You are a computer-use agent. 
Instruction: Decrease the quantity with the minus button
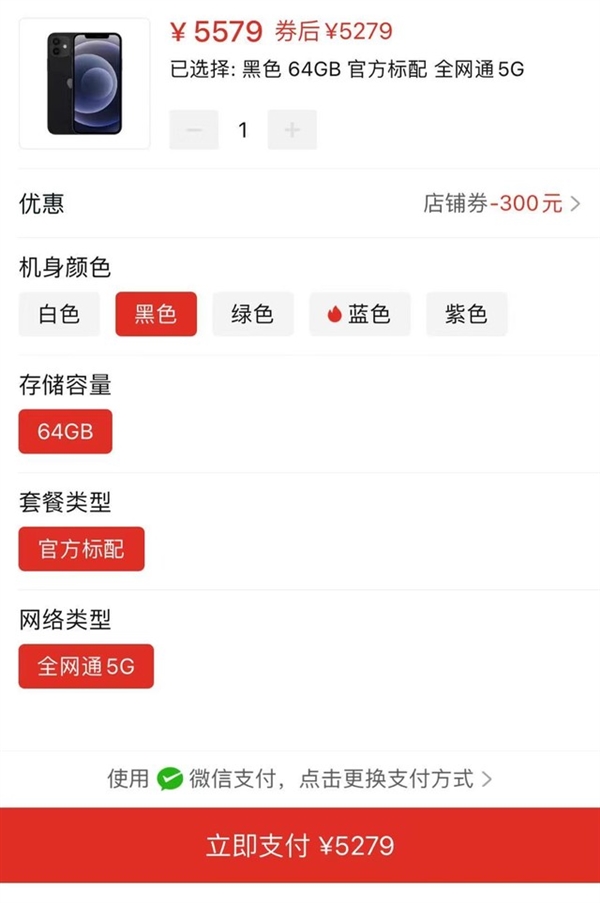pos(194,130)
